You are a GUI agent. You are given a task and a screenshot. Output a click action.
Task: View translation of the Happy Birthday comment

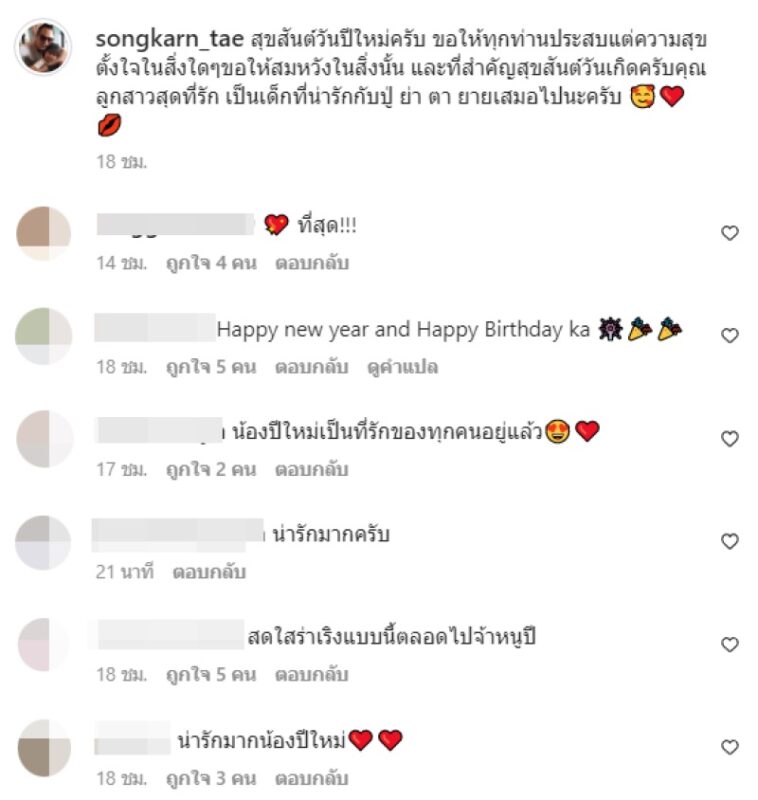point(403,367)
